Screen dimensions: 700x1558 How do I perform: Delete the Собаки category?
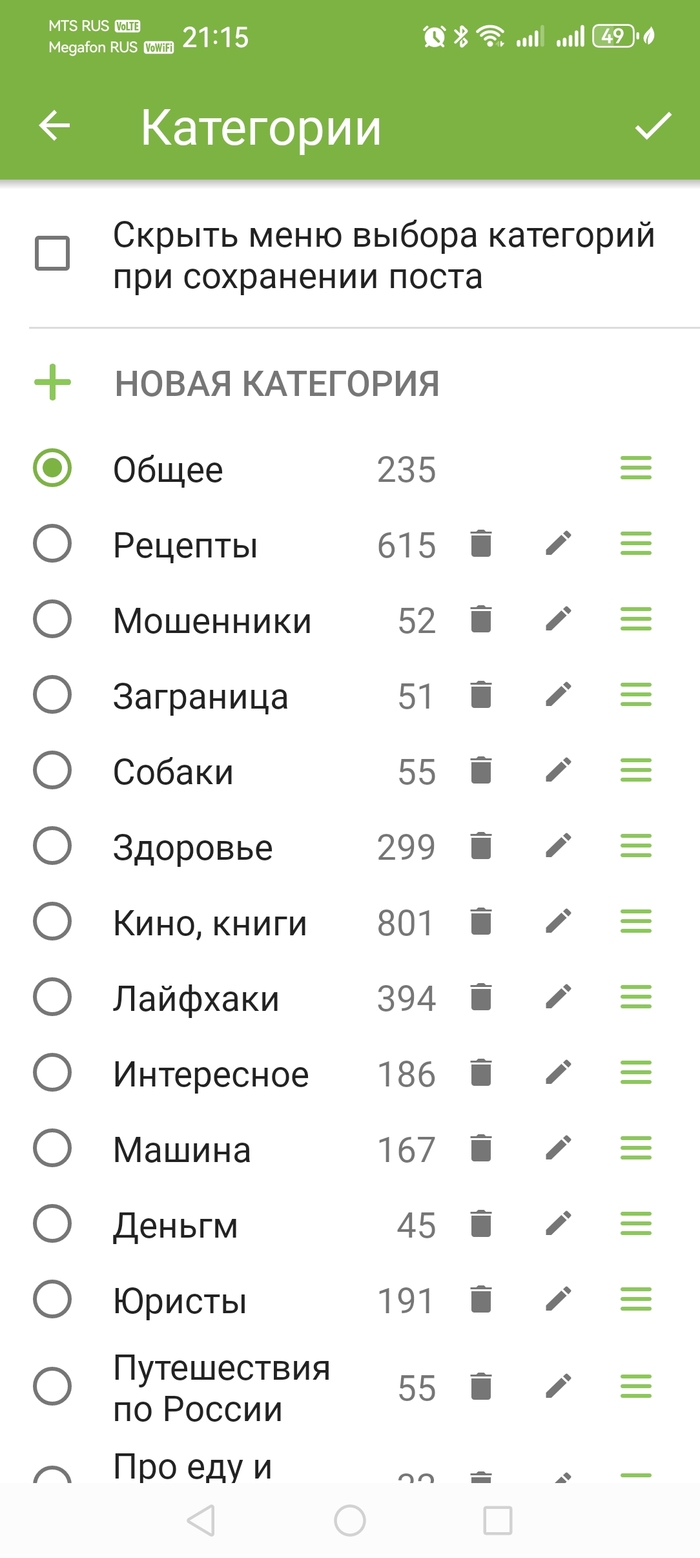click(x=481, y=770)
